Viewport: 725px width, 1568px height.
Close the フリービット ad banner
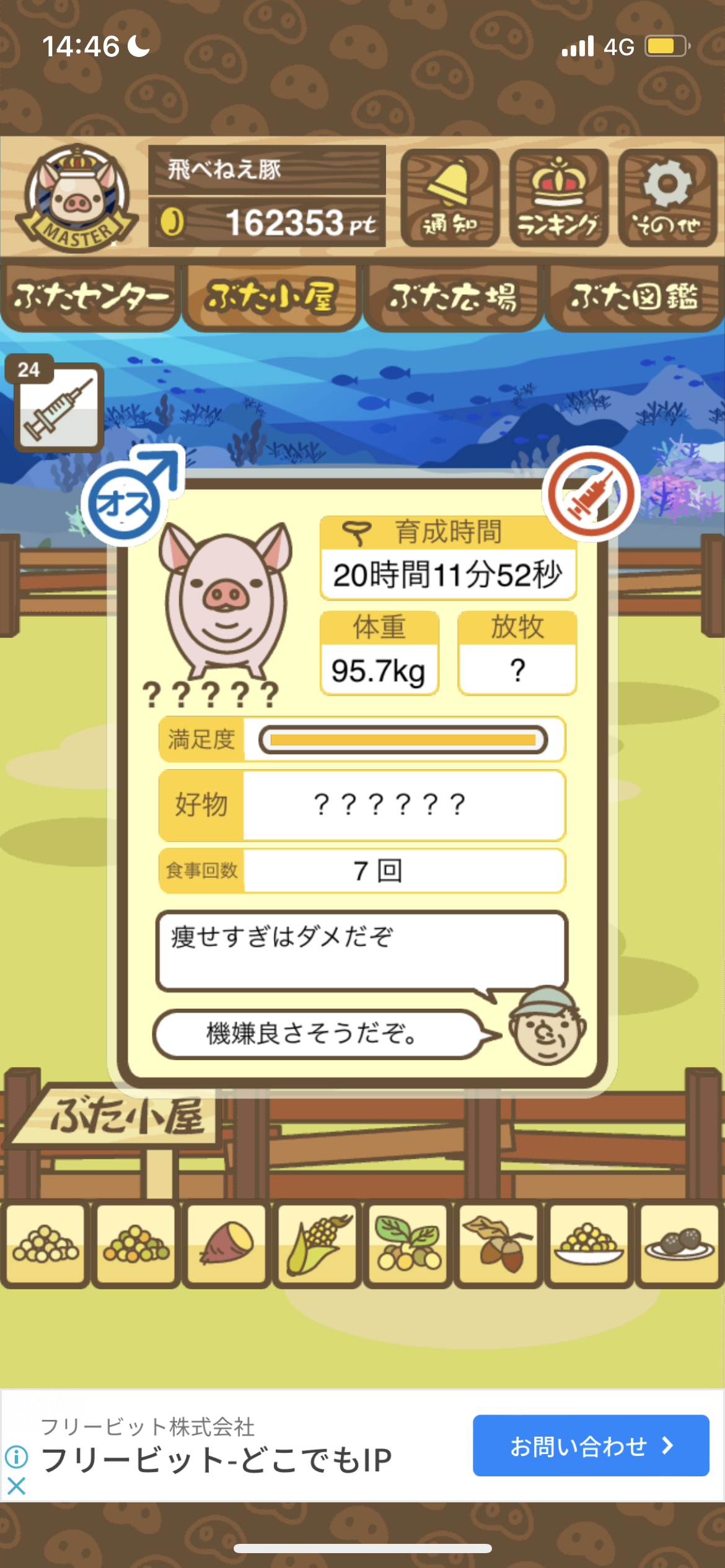coord(17,1486)
